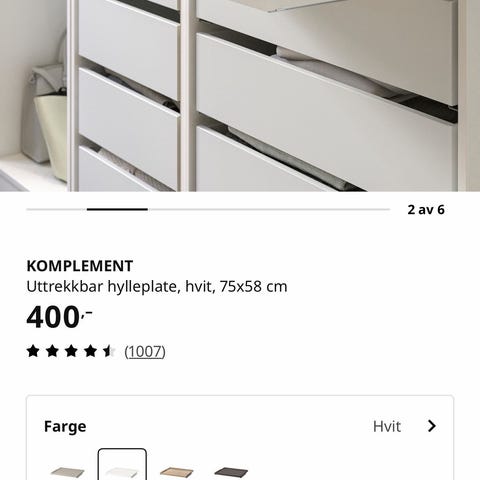Open the Farge color options chevron
Image resolution: width=480 pixels, height=480 pixels.
(432, 426)
